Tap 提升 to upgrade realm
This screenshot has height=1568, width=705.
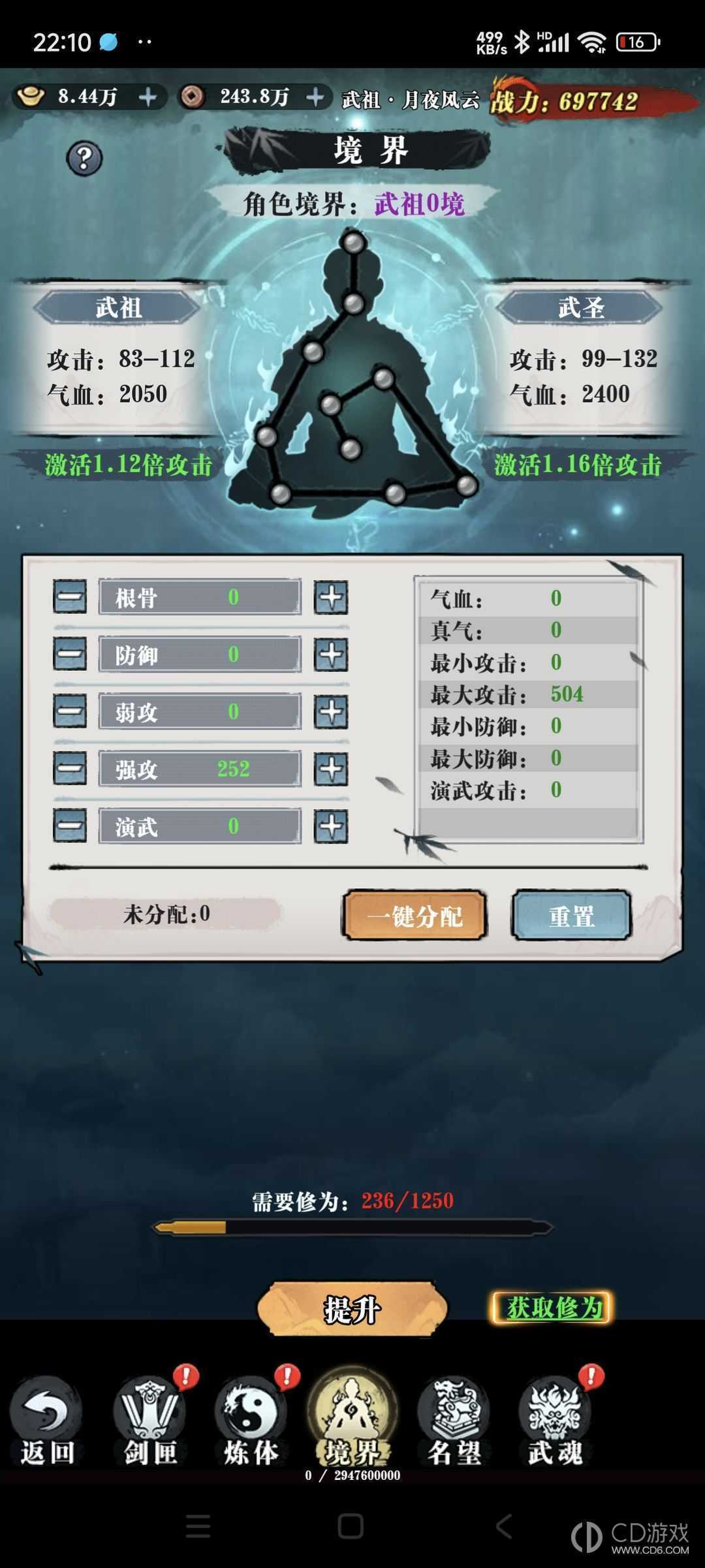[x=352, y=1309]
